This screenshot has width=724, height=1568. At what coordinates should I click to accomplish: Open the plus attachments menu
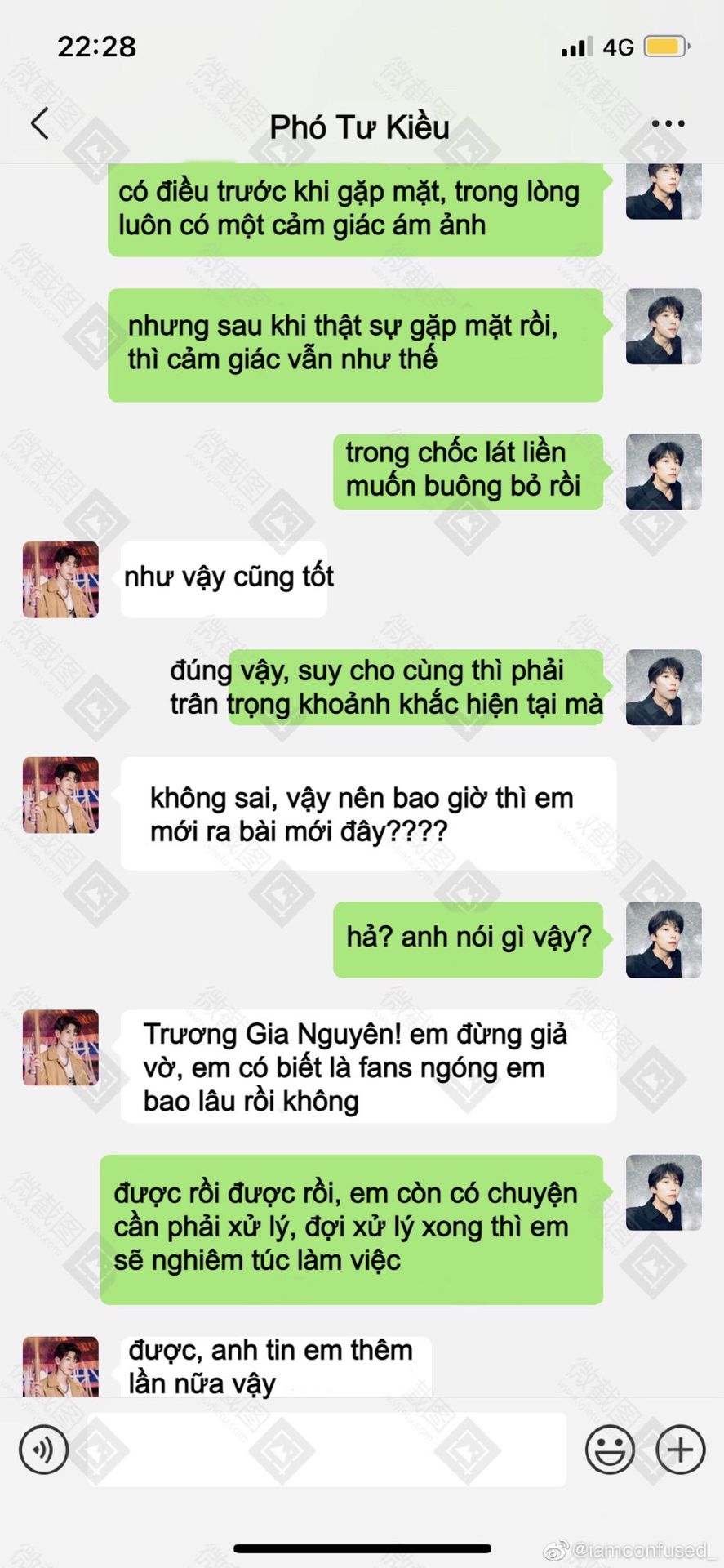(x=681, y=1450)
